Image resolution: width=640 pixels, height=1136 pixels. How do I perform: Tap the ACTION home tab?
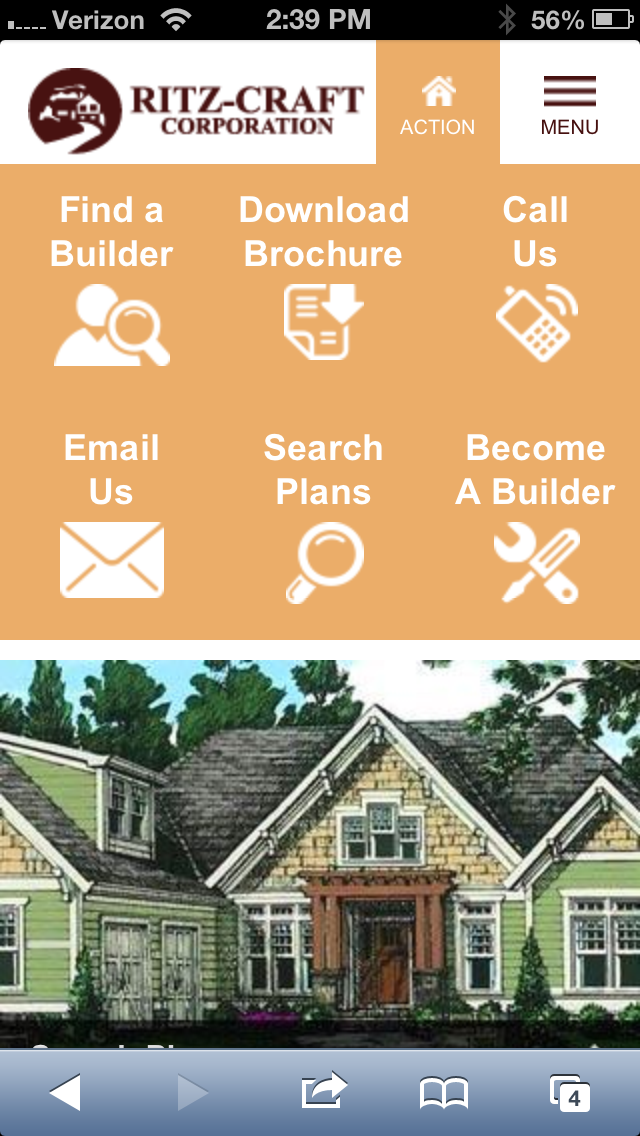coord(437,103)
